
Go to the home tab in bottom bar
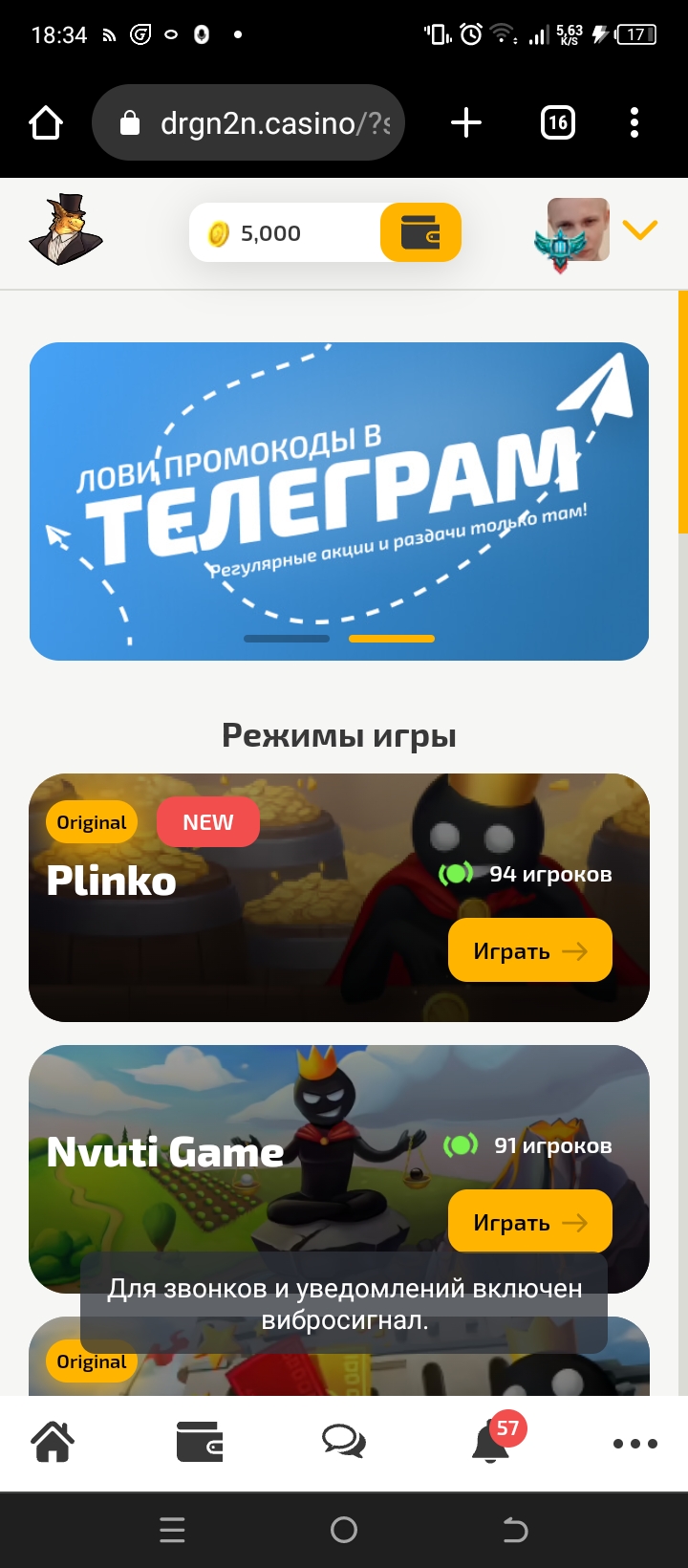click(54, 1442)
